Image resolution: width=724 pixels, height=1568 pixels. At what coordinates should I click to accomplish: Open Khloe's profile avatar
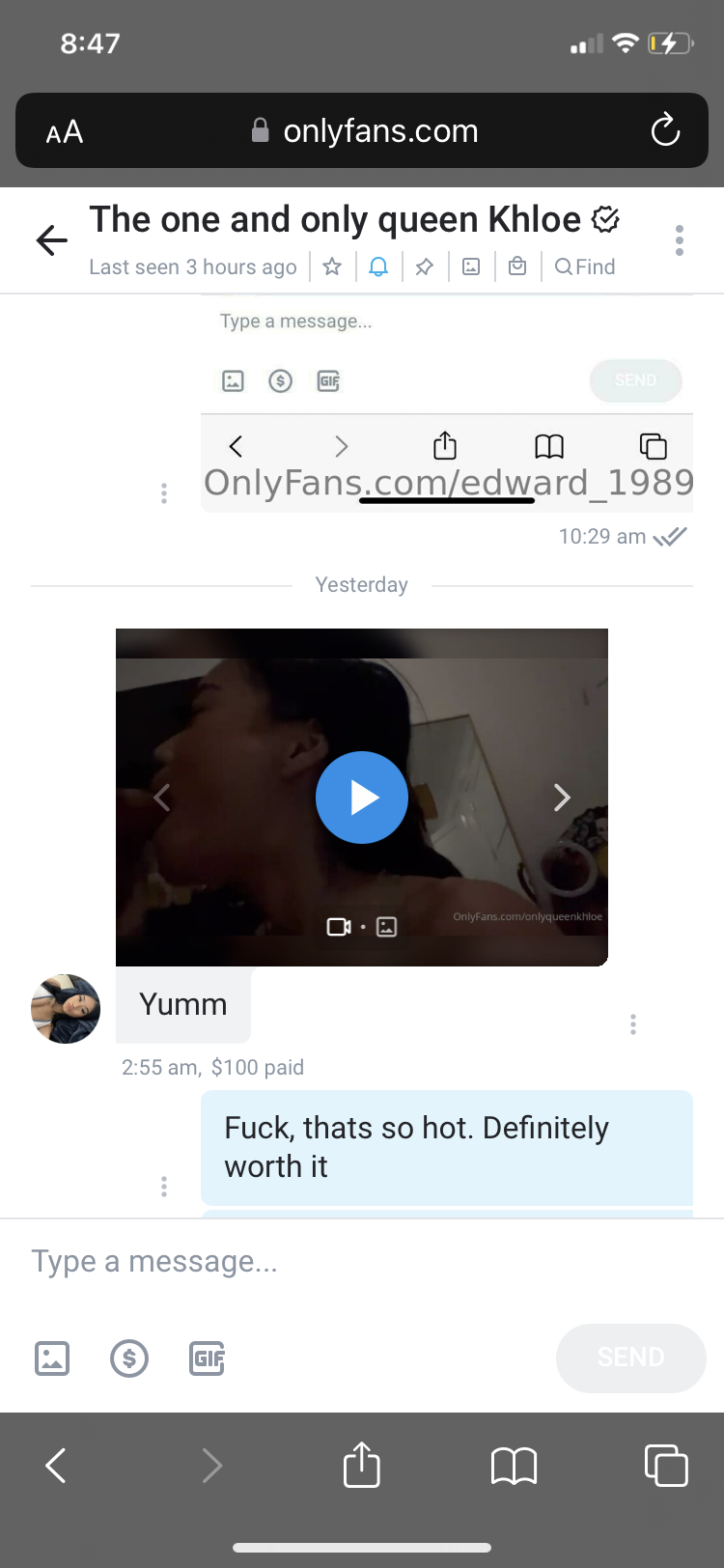(x=66, y=1009)
